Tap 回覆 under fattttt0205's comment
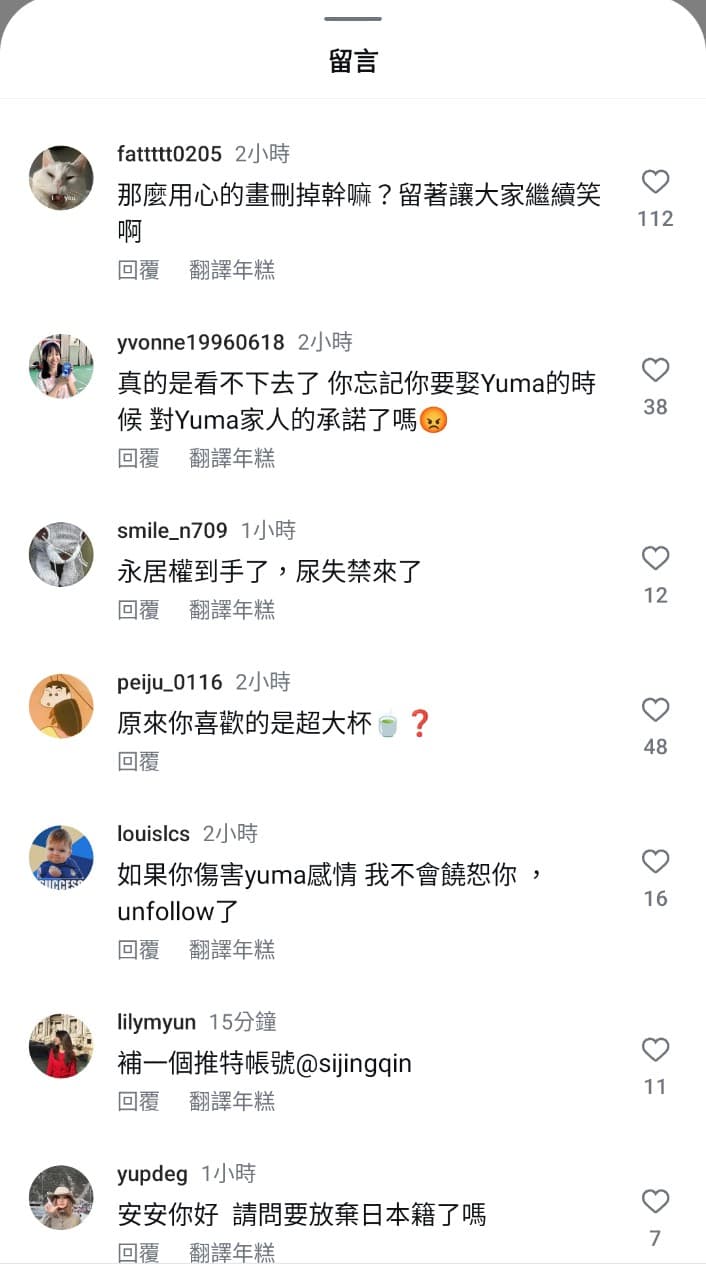The image size is (706, 1265). [x=139, y=270]
